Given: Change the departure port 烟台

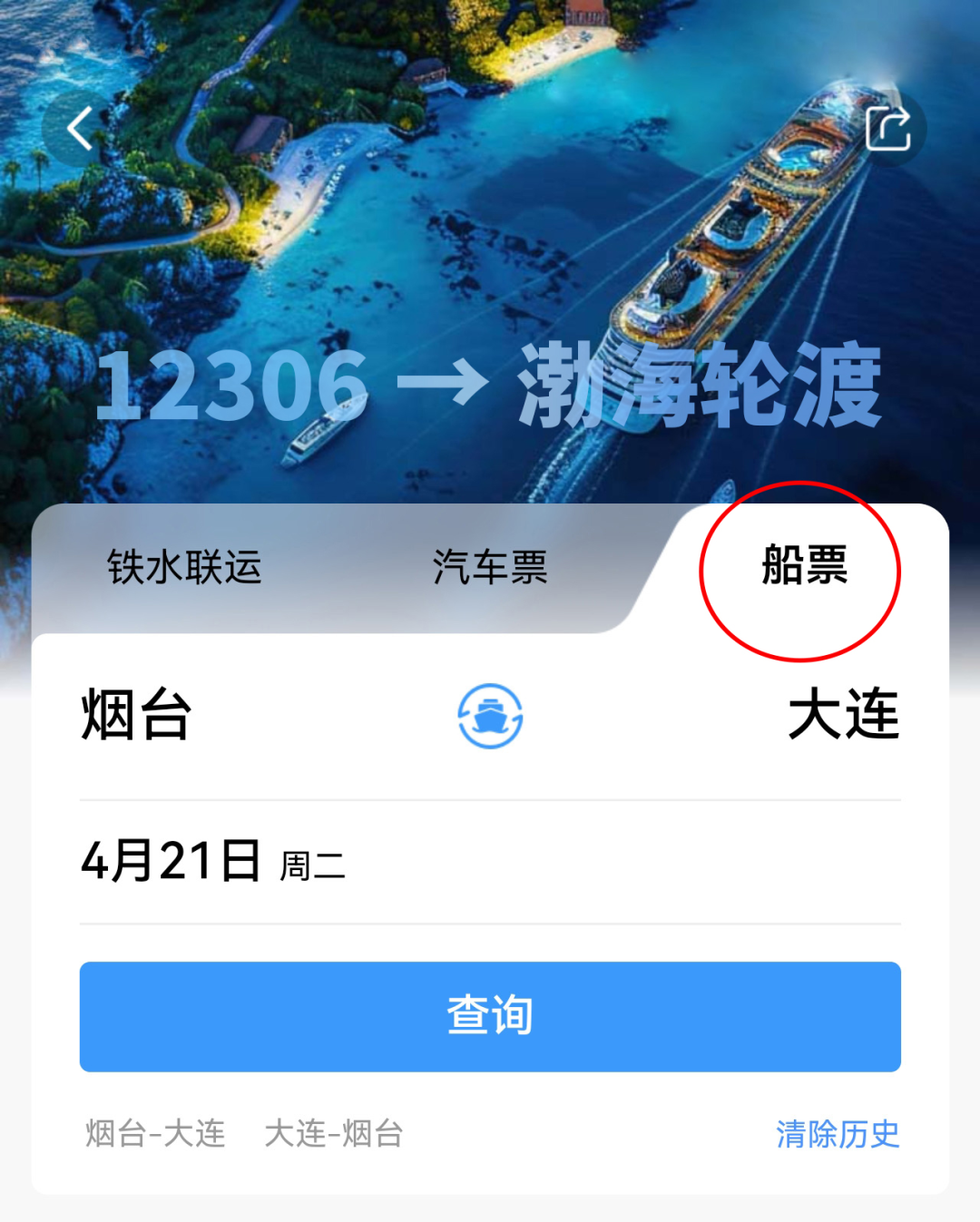Looking at the screenshot, I should [136, 715].
